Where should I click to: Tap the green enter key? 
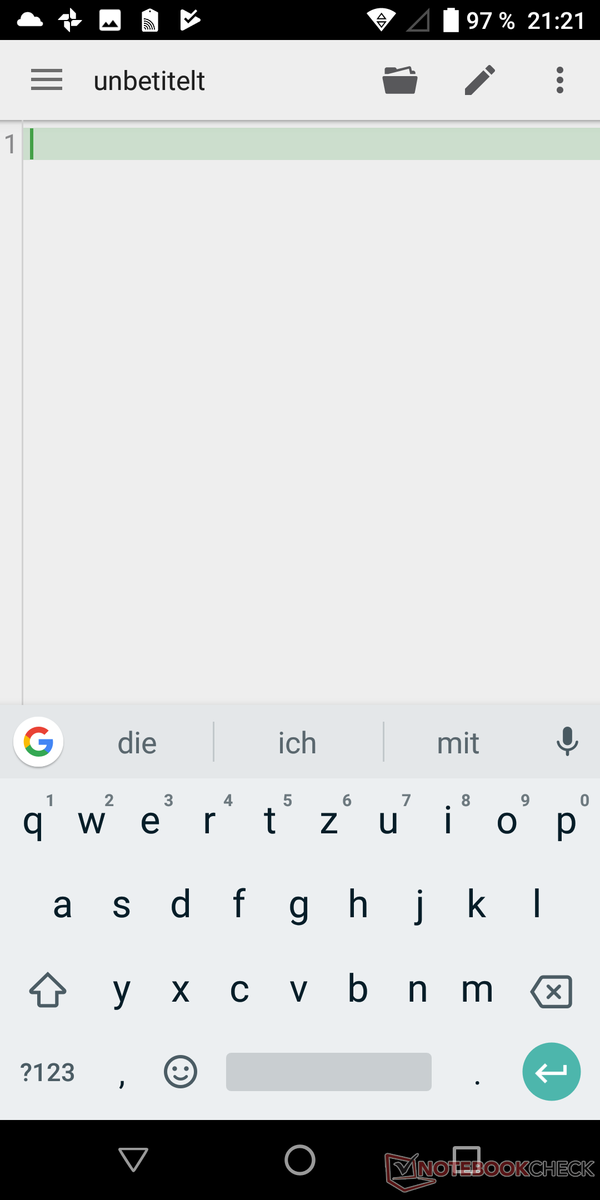click(x=551, y=1072)
